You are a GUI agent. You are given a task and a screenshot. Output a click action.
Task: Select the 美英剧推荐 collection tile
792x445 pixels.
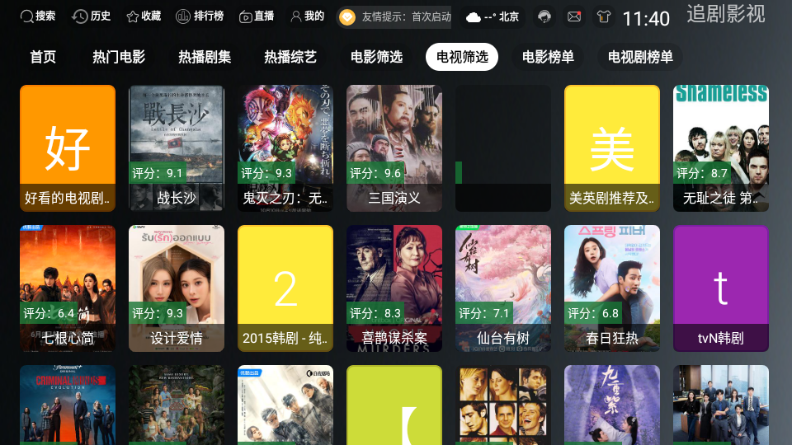[x=612, y=148]
